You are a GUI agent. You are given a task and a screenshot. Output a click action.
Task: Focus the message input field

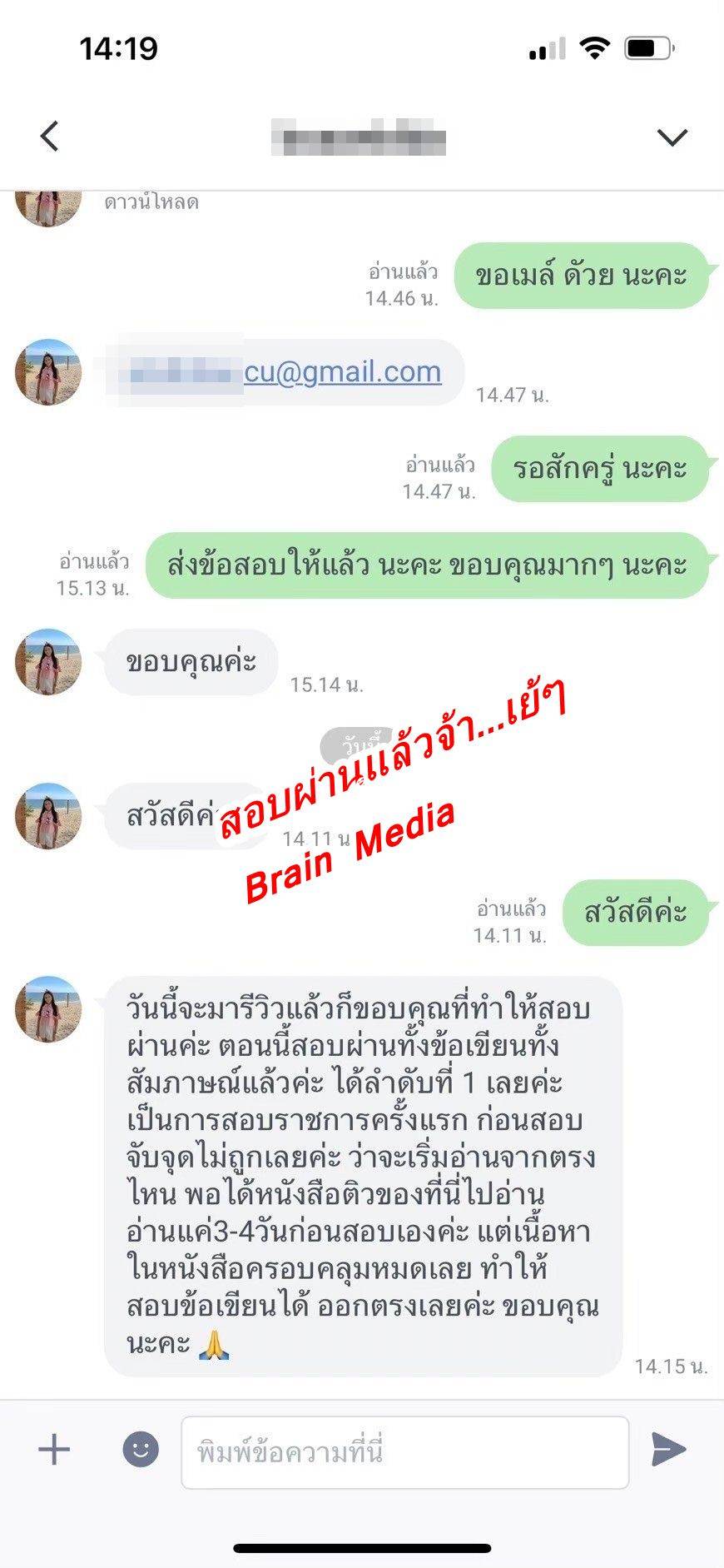(404, 1452)
